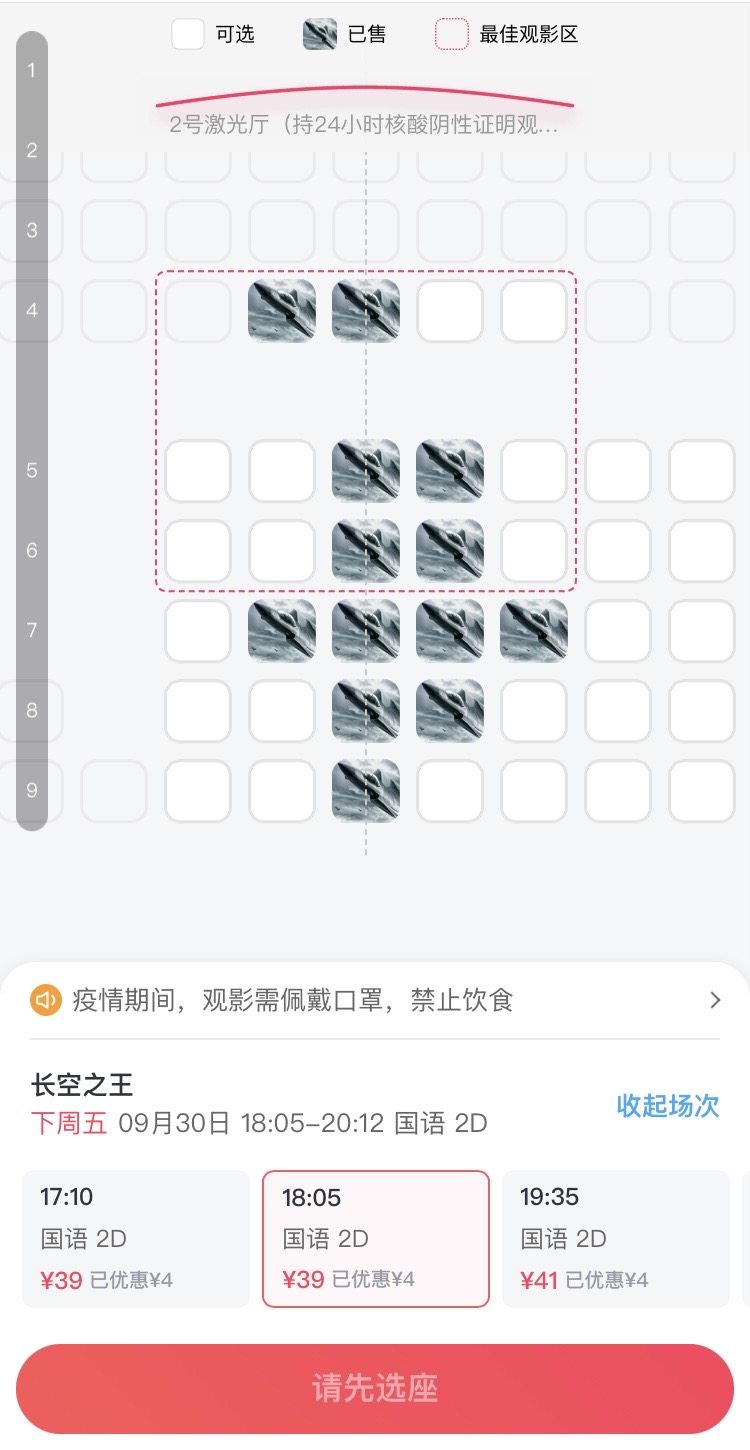750x1450 pixels.
Task: Collapse showtimes via 收起场次
Action: 667,1105
